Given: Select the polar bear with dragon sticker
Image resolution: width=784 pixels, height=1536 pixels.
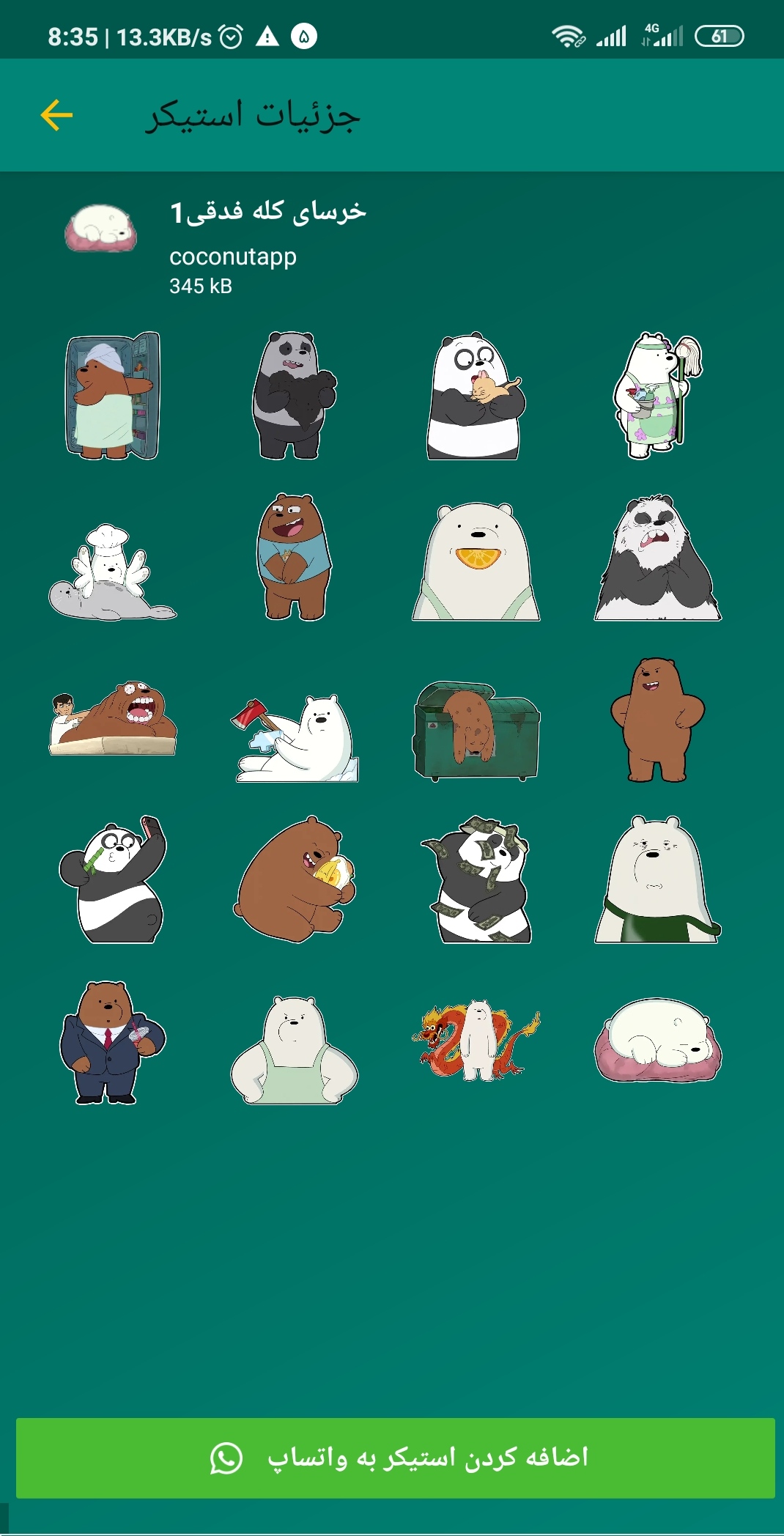Looking at the screenshot, I should pyautogui.click(x=476, y=1039).
